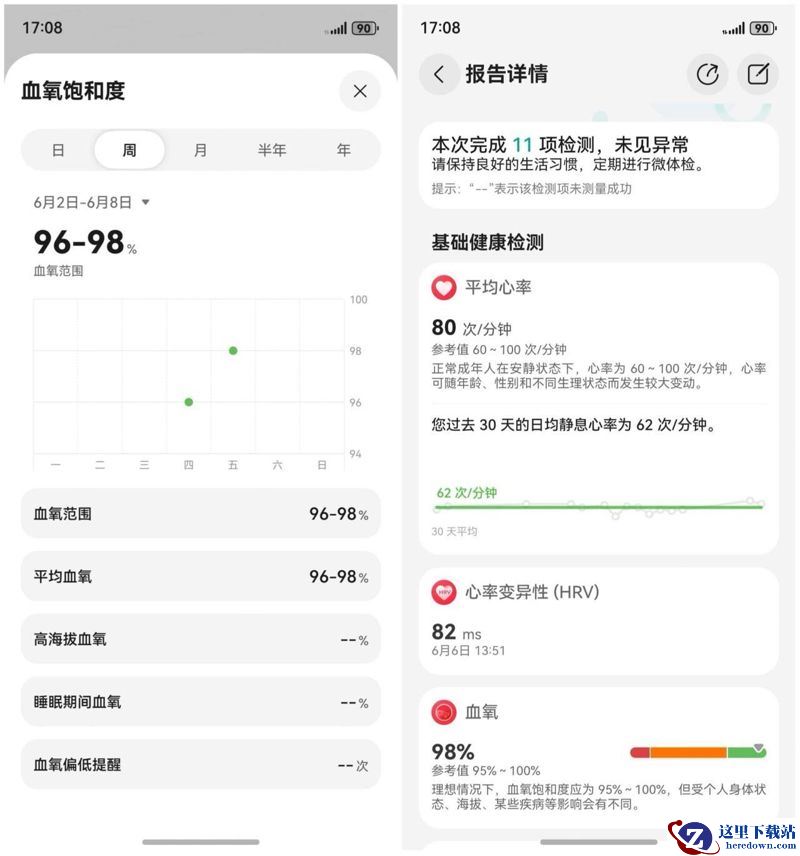Switch to the 月 view

[200, 150]
